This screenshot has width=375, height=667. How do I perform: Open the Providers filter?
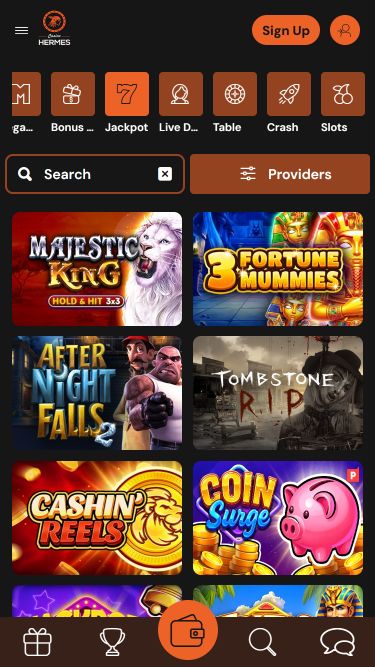[x=280, y=174]
